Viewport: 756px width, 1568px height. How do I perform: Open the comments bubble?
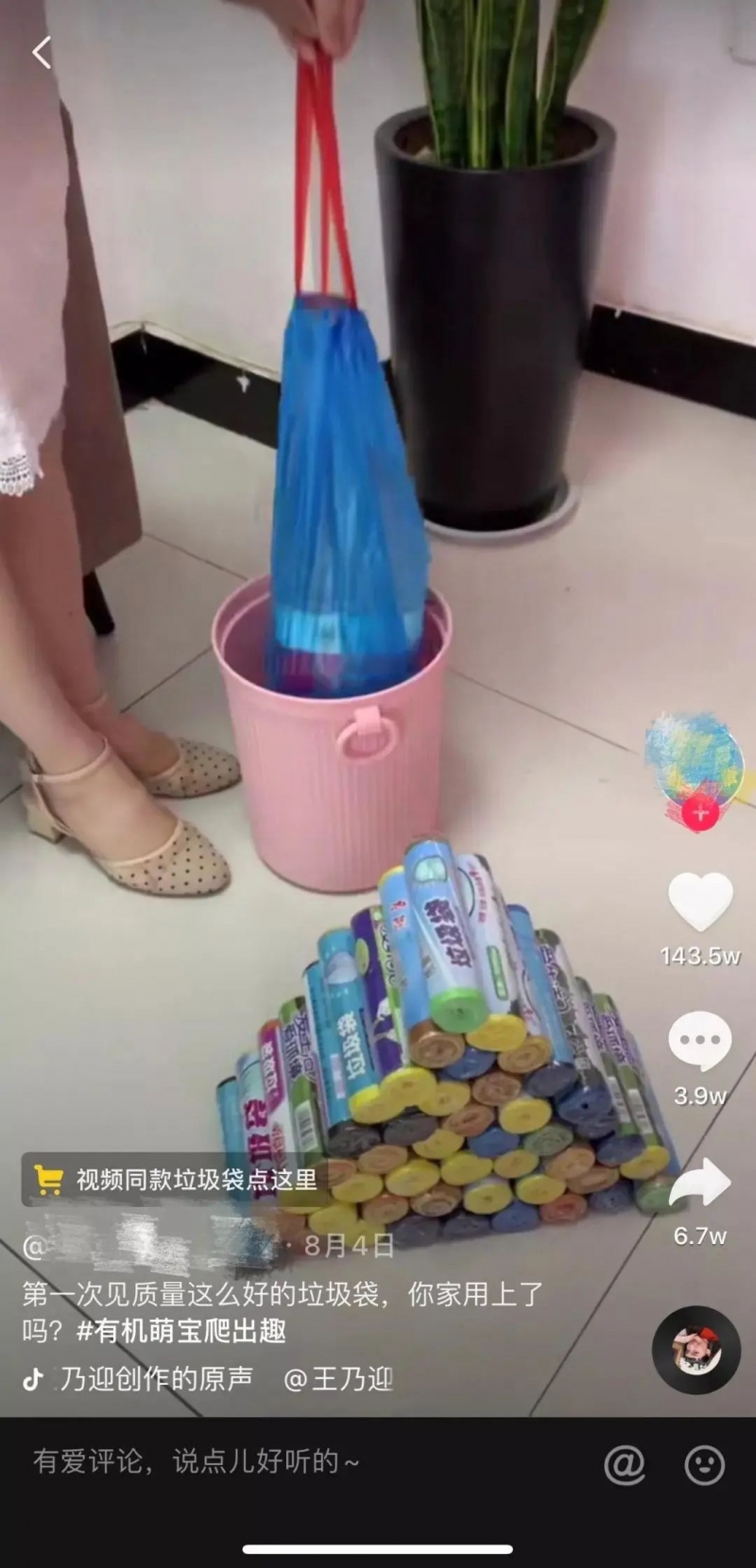pyautogui.click(x=699, y=1041)
